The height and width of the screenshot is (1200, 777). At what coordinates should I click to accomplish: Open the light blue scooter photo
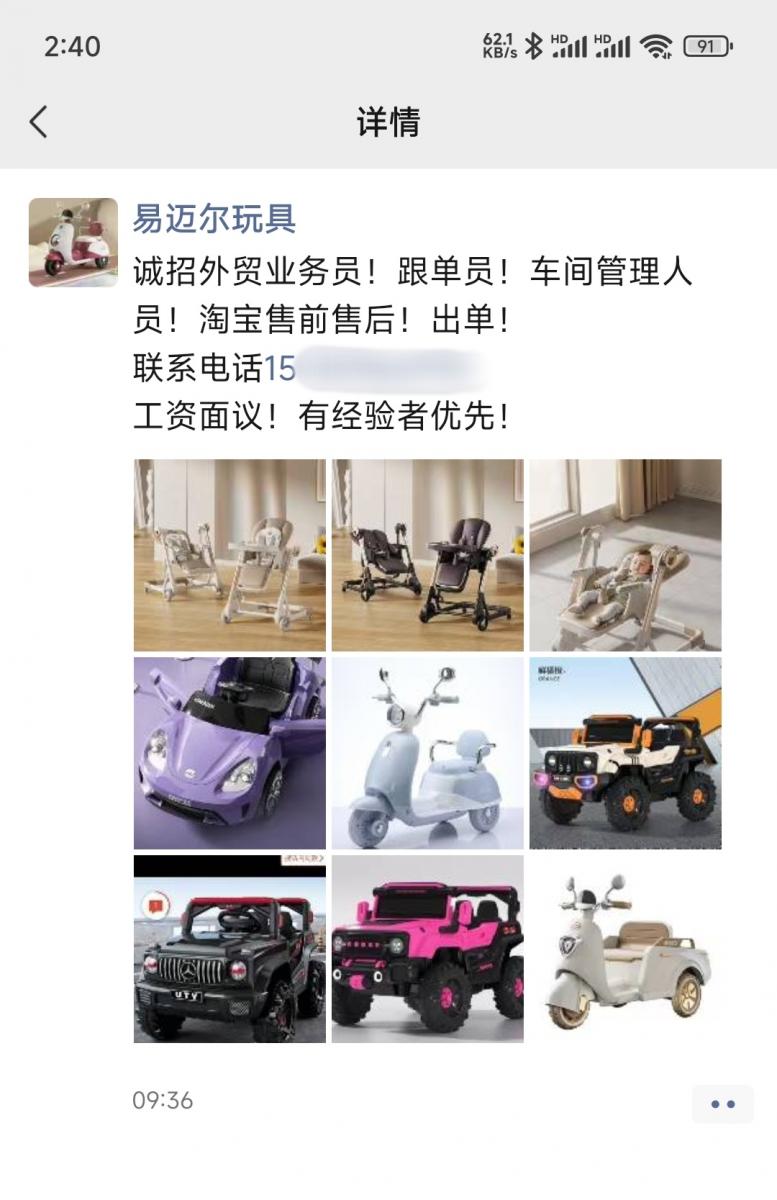(x=427, y=752)
